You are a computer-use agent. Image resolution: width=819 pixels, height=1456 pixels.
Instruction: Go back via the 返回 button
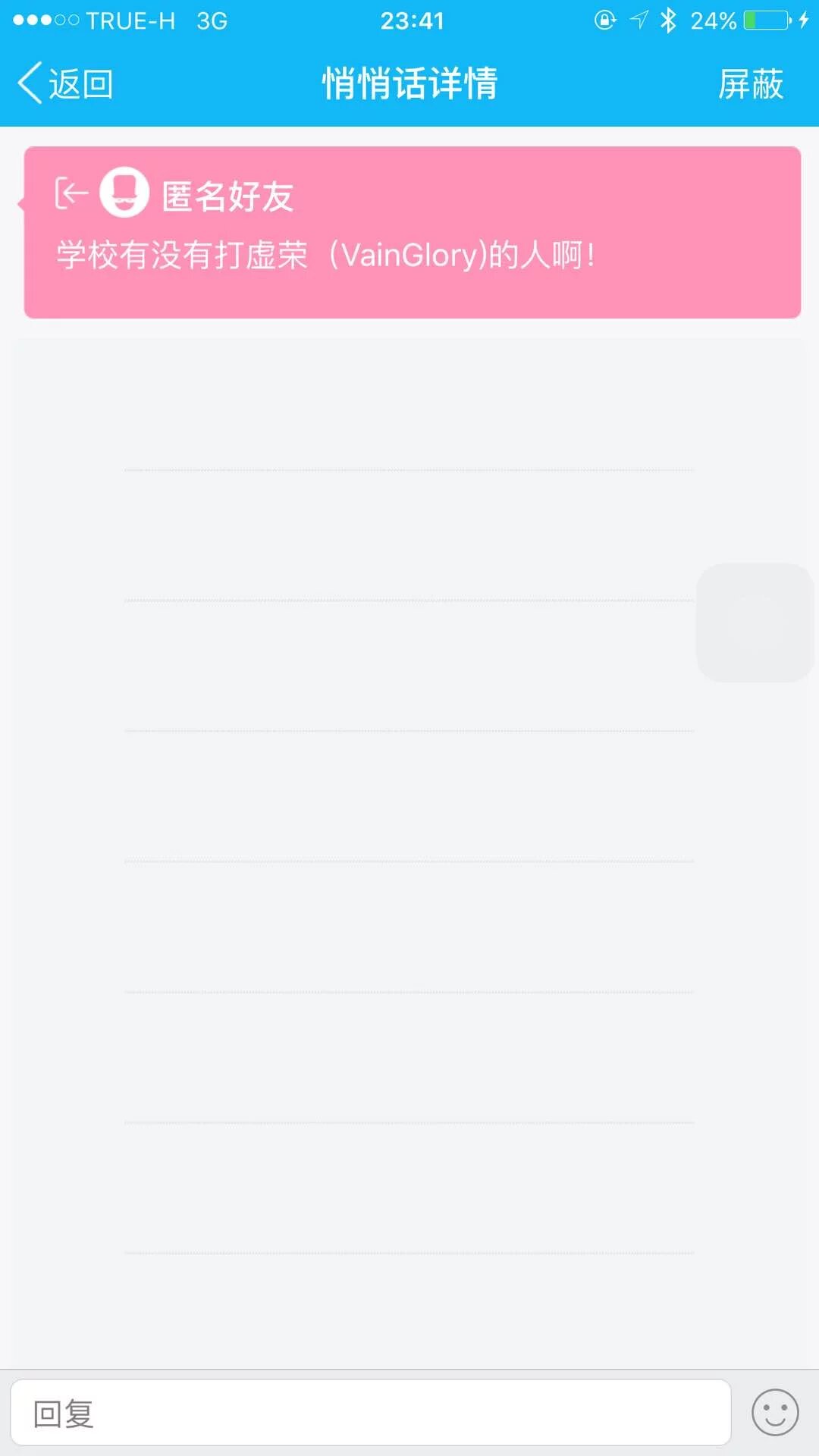coord(67,83)
